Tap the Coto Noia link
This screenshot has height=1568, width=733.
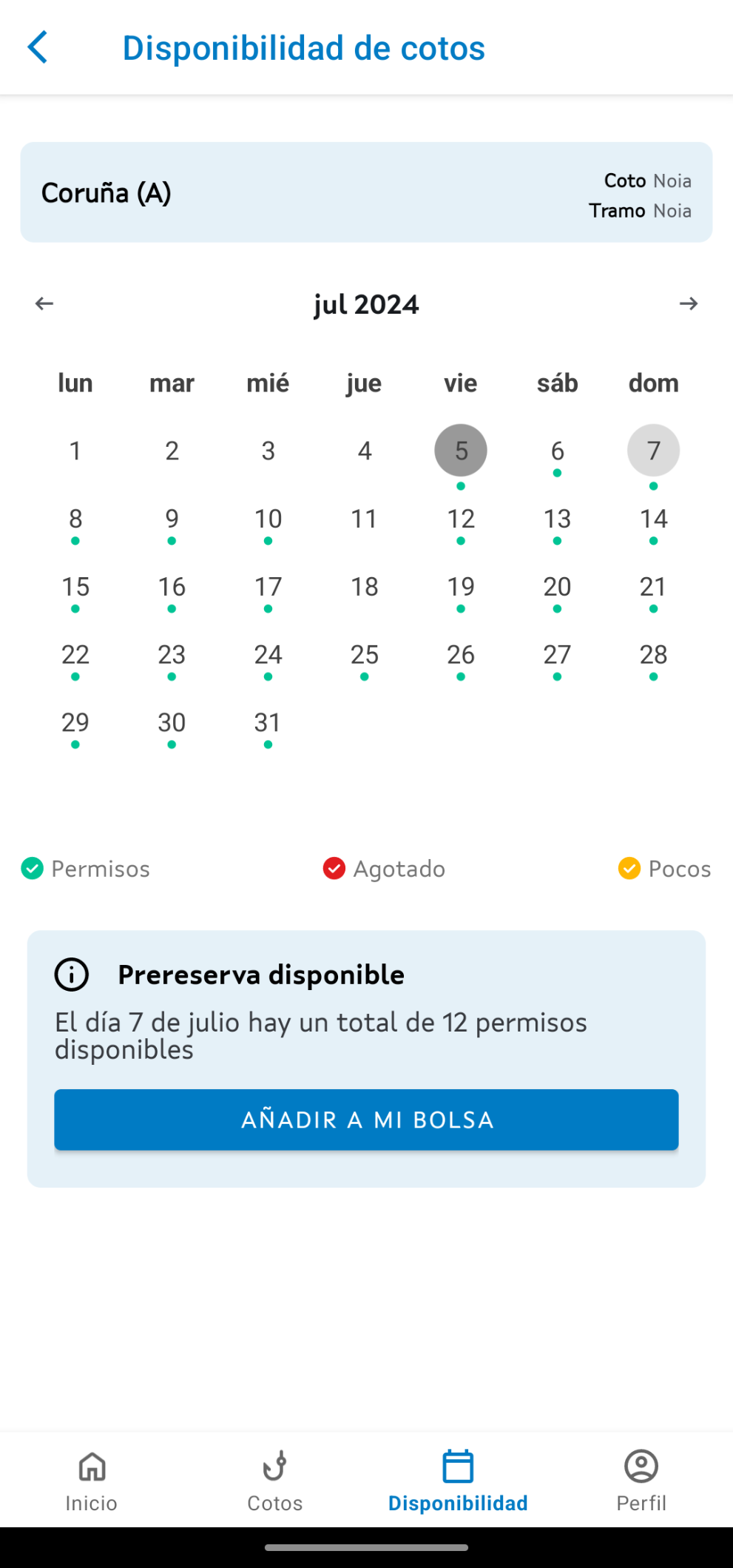648,181
